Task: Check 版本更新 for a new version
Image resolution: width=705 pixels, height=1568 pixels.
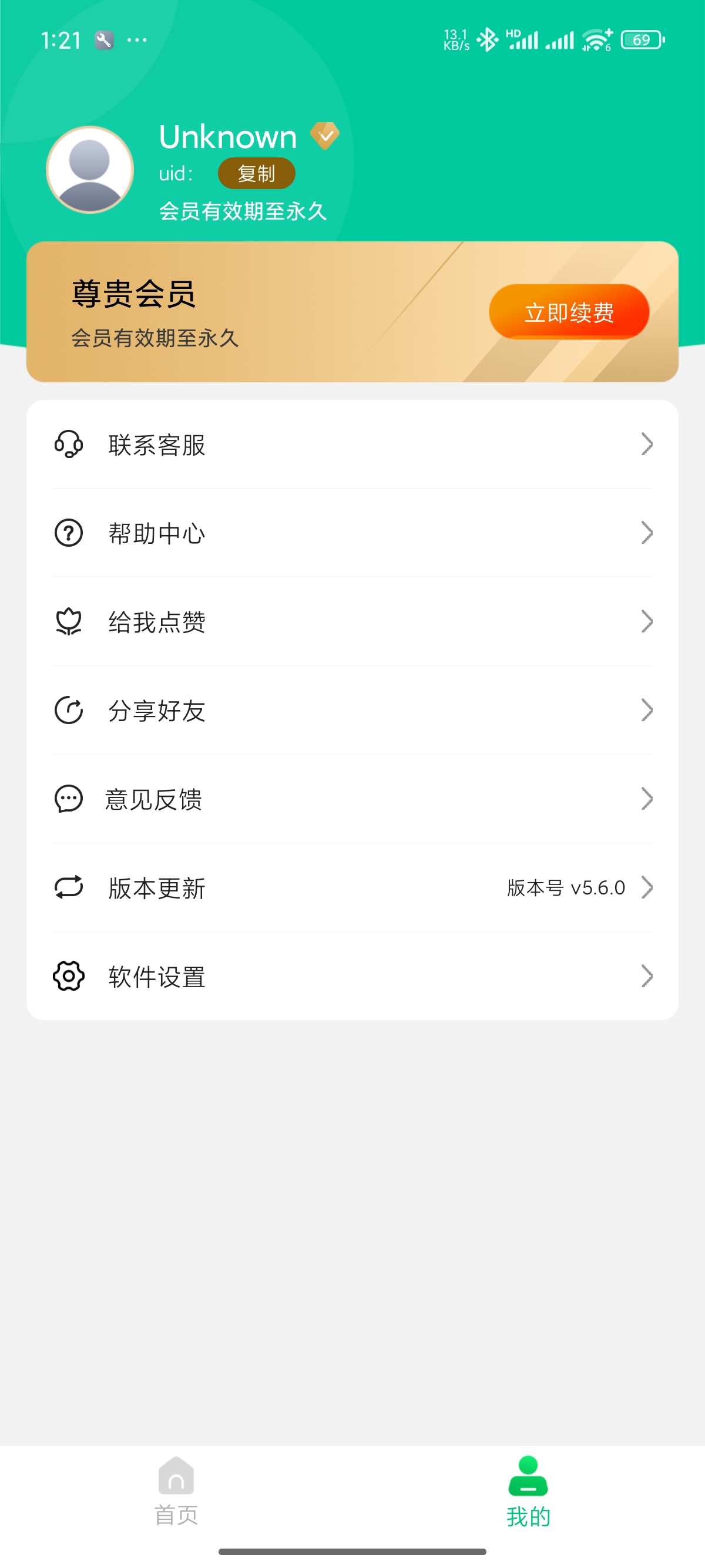Action: (x=352, y=887)
